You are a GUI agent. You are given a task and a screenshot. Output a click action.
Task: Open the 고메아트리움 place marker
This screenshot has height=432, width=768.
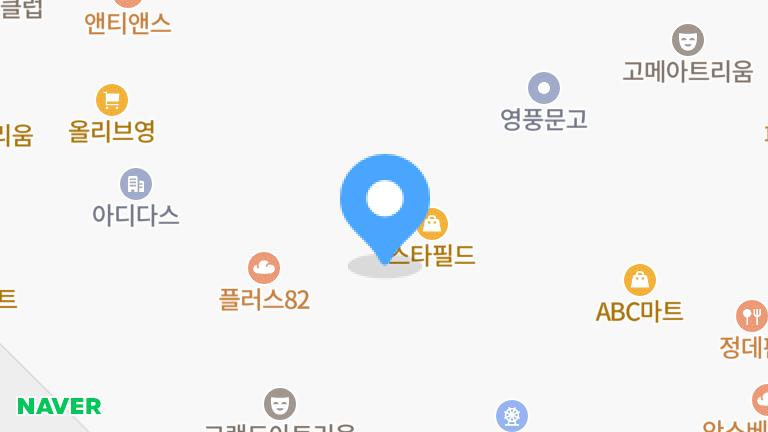[687, 41]
